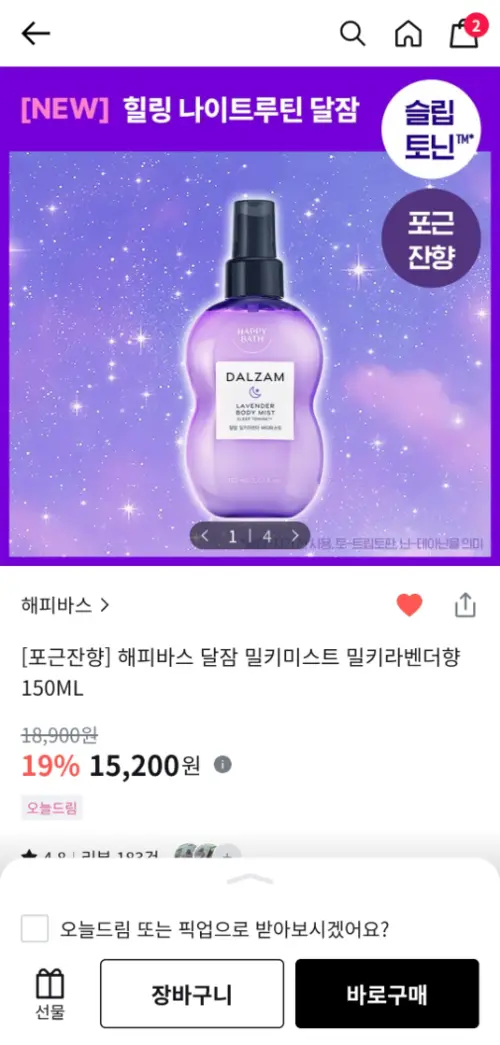This screenshot has height=1045, width=500.
Task: Expand the bottom sheet handle
Action: point(250,880)
